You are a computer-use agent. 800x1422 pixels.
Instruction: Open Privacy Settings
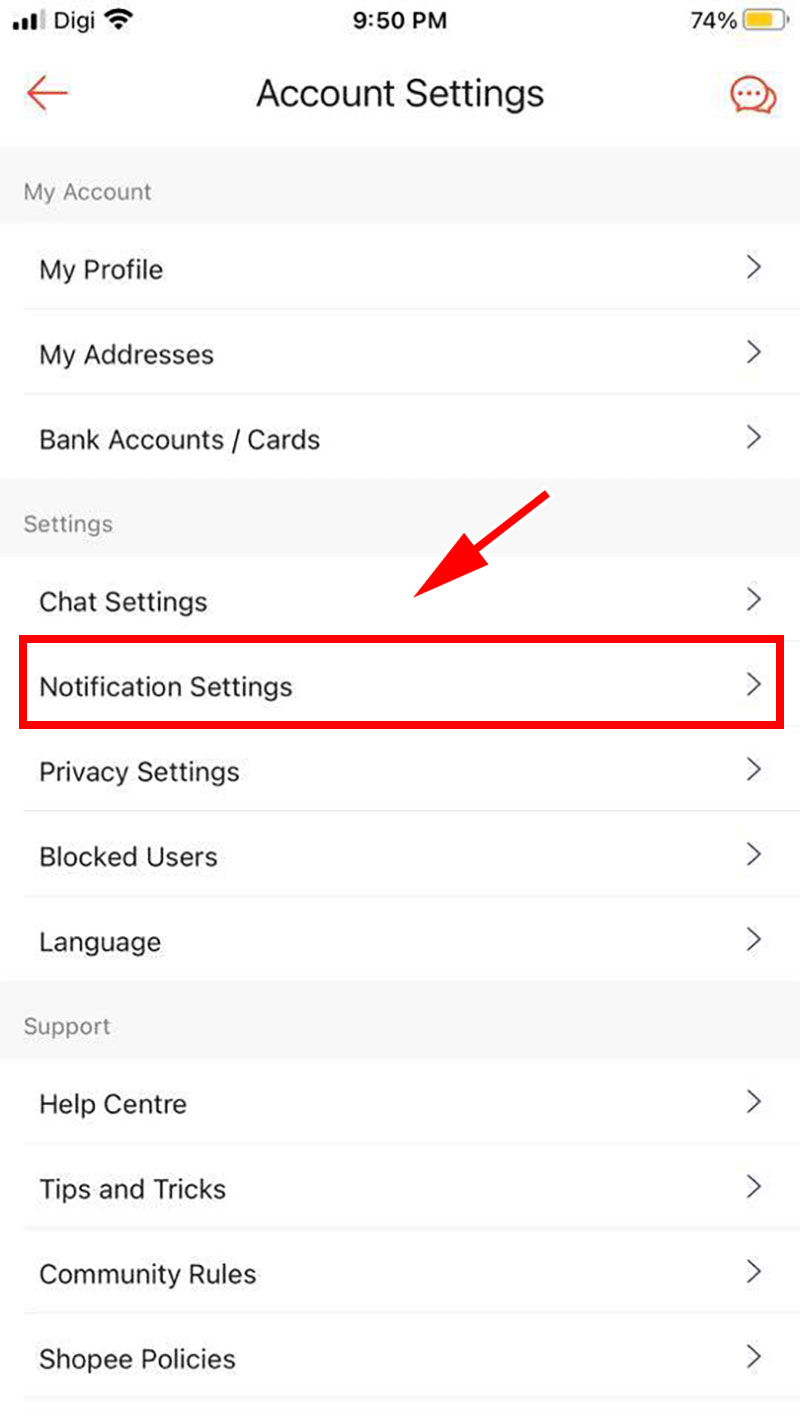[x=400, y=770]
